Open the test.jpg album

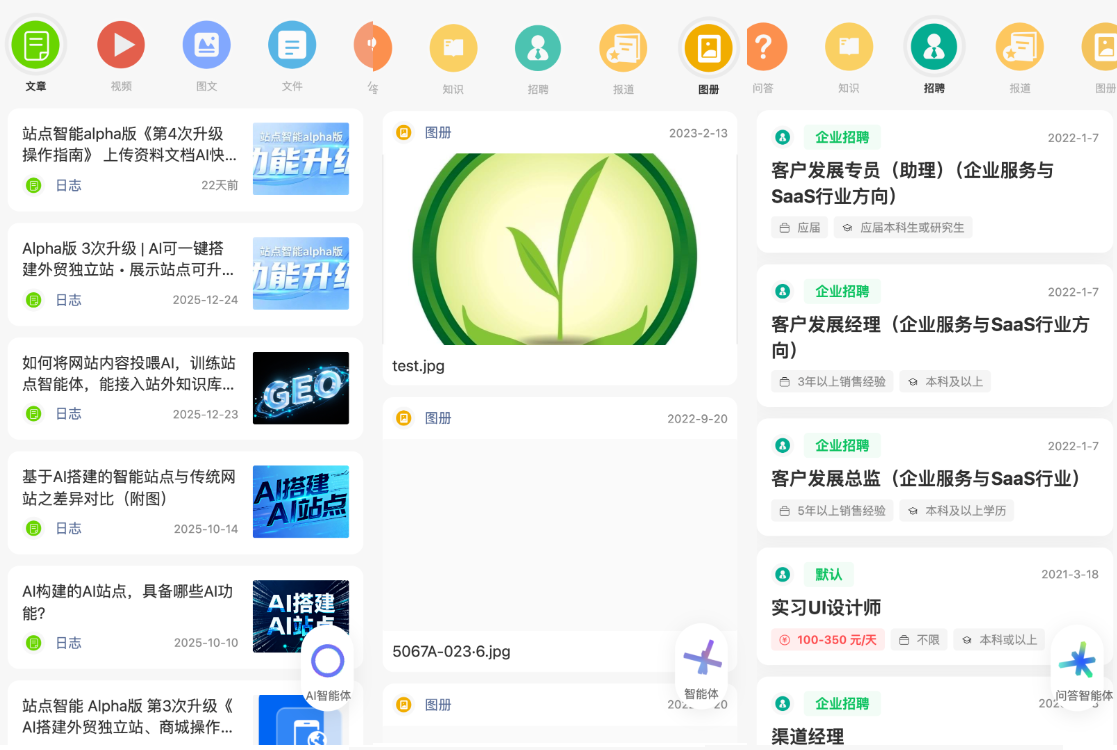560,250
